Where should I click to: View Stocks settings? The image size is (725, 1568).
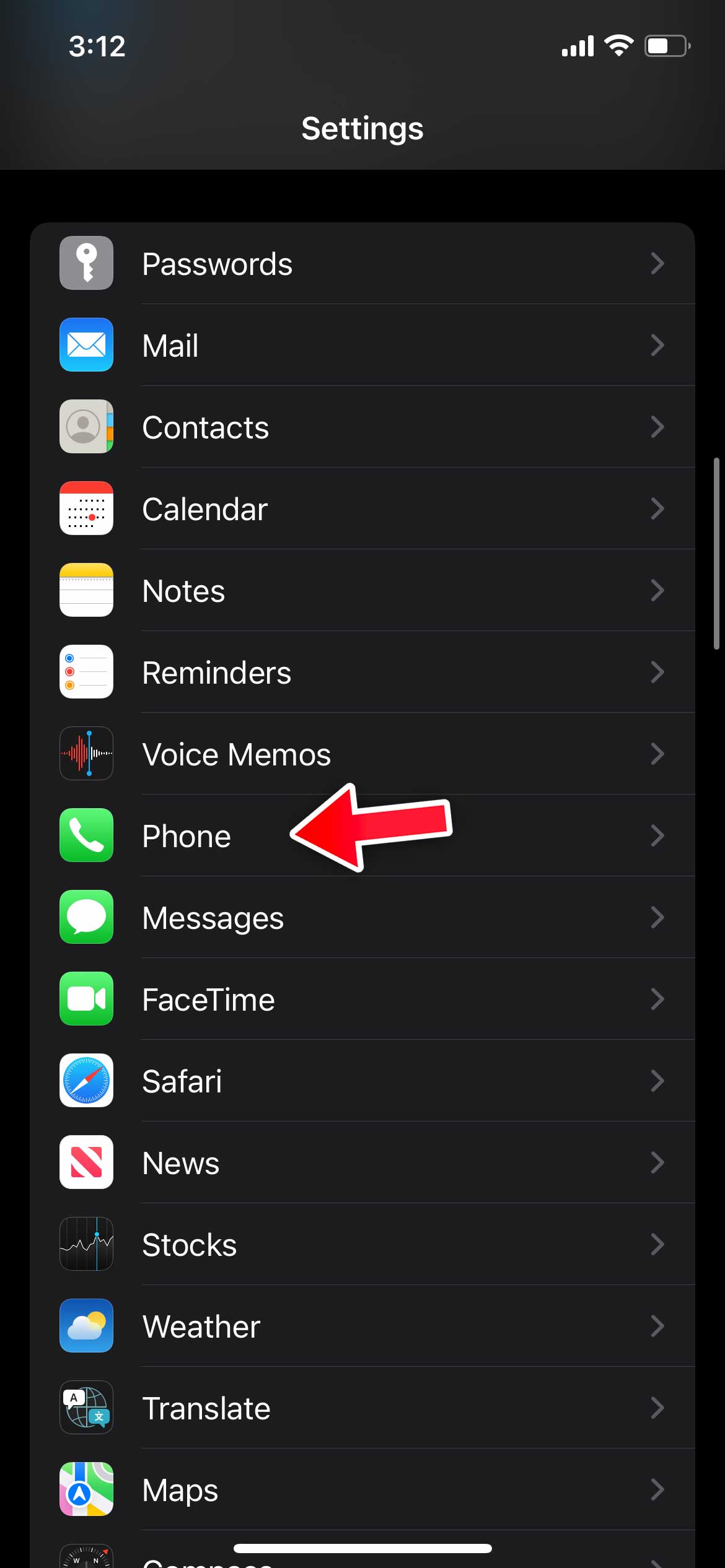pyautogui.click(x=362, y=1244)
